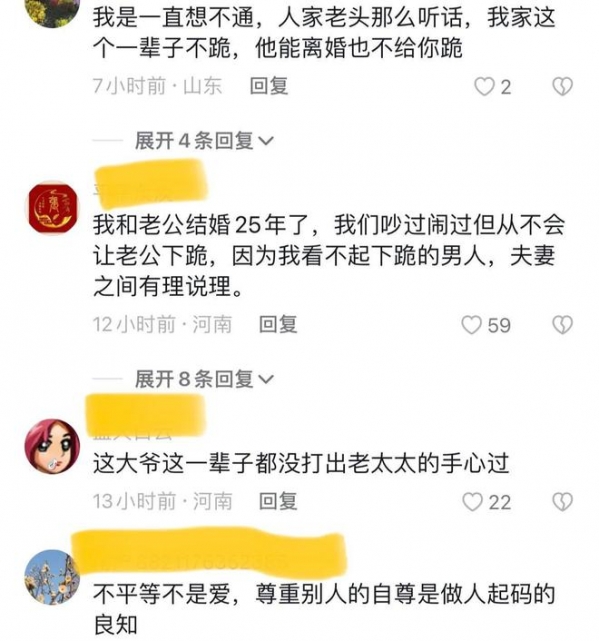Reply to the 7小时前 山东 comment
The height and width of the screenshot is (641, 600).
(269, 86)
